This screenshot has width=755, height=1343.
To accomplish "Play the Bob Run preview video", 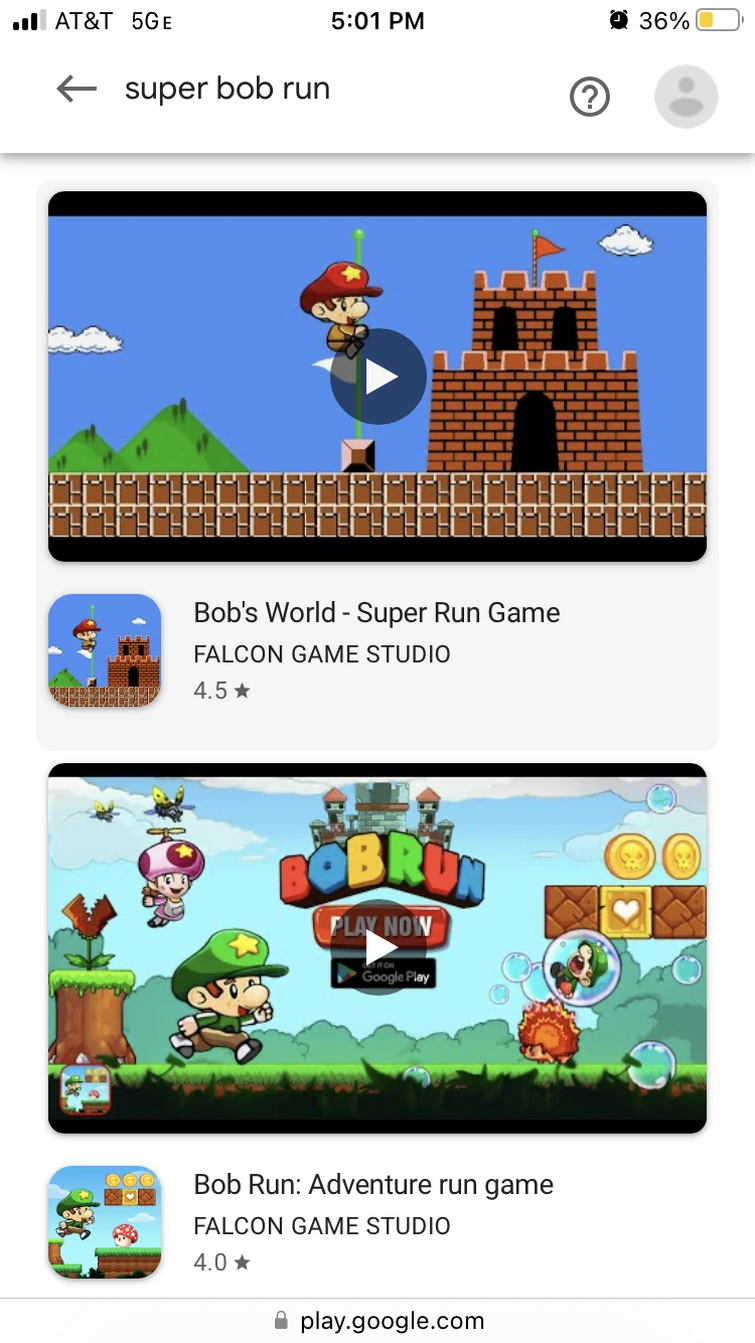I will click(378, 946).
